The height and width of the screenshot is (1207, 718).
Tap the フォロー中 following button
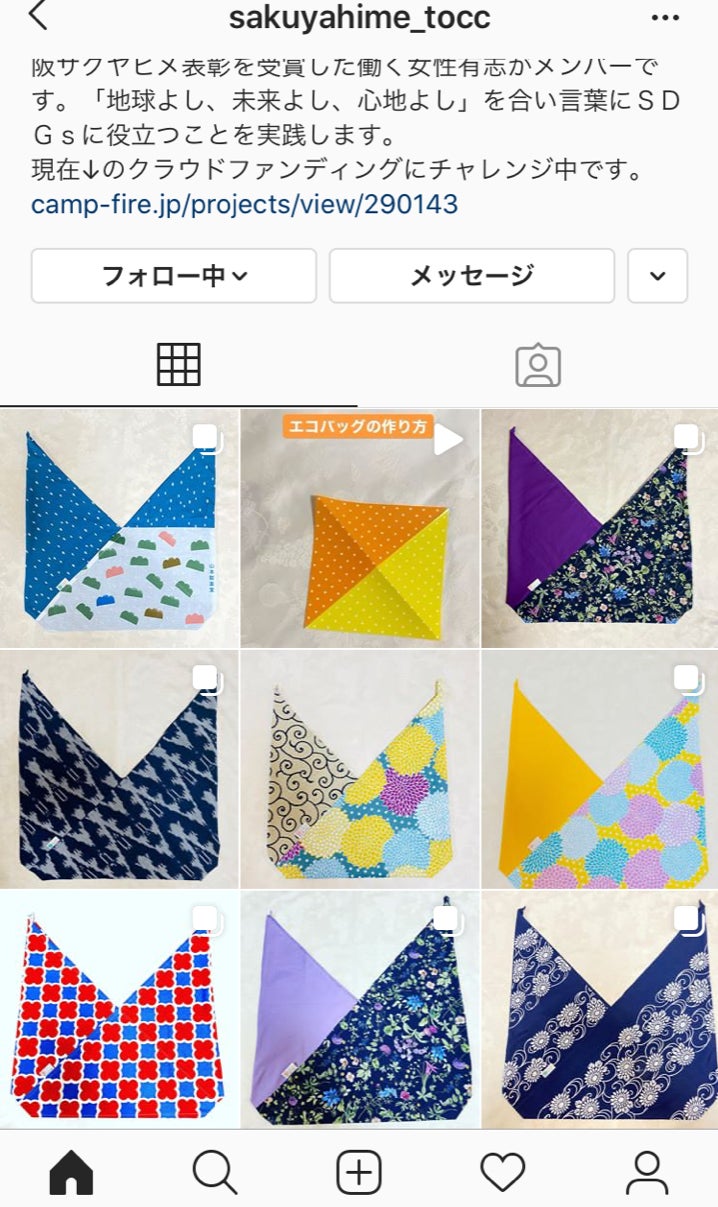point(174,276)
